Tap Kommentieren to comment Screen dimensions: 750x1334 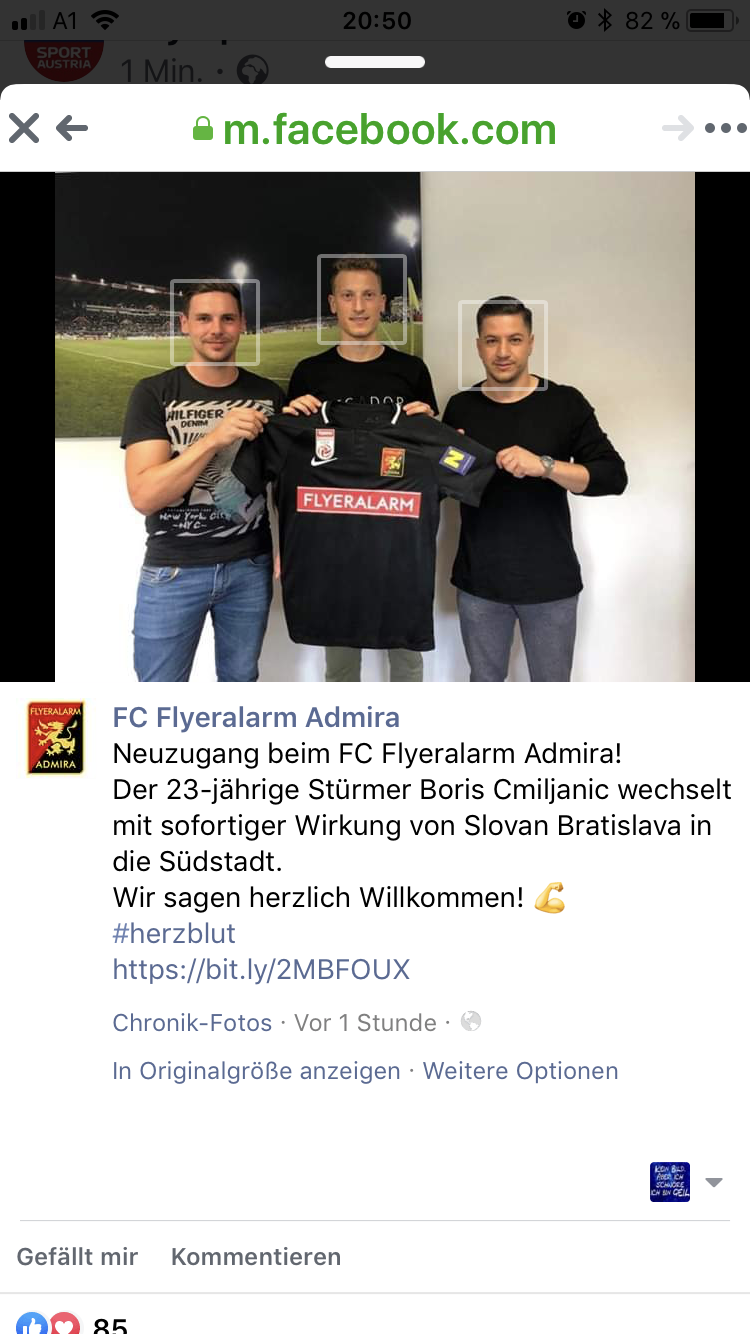tap(256, 1257)
